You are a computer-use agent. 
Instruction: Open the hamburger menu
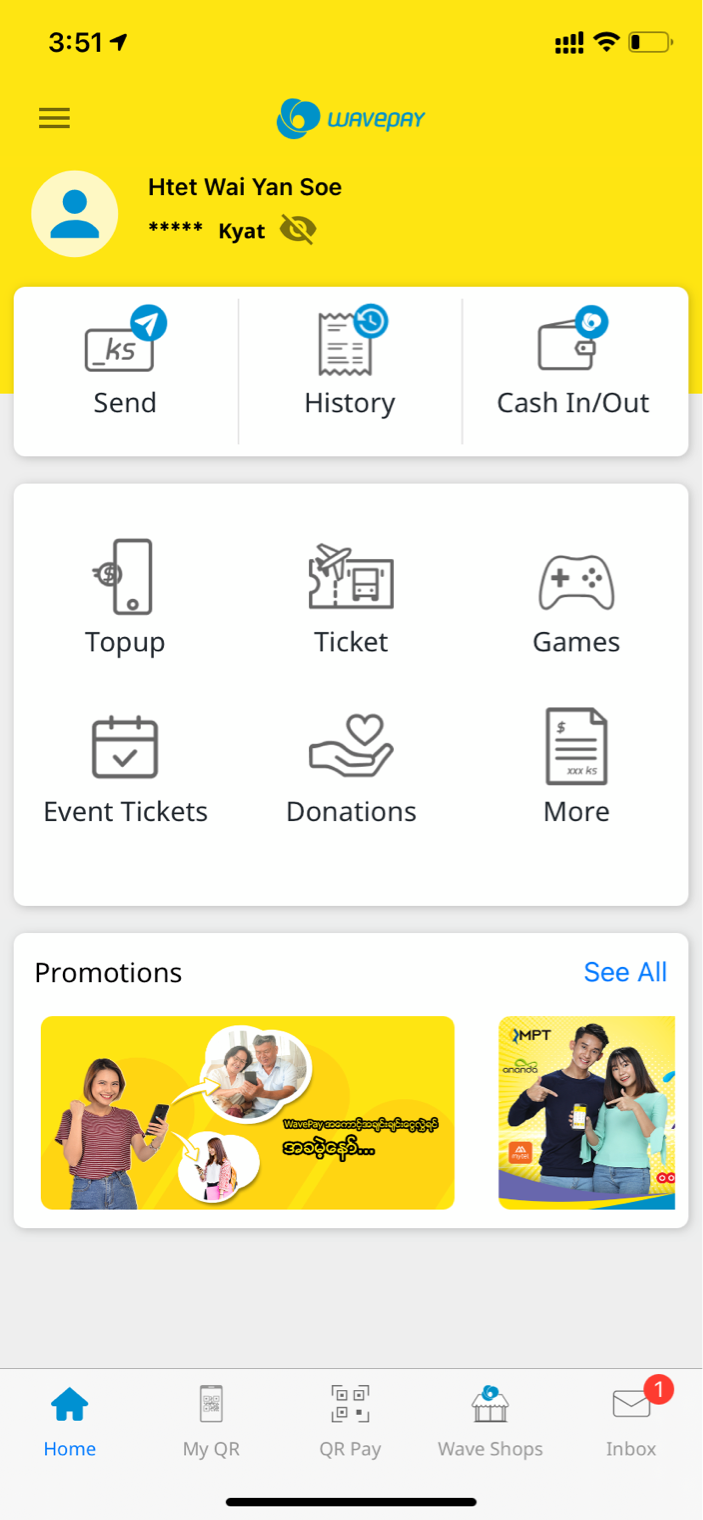tap(54, 118)
